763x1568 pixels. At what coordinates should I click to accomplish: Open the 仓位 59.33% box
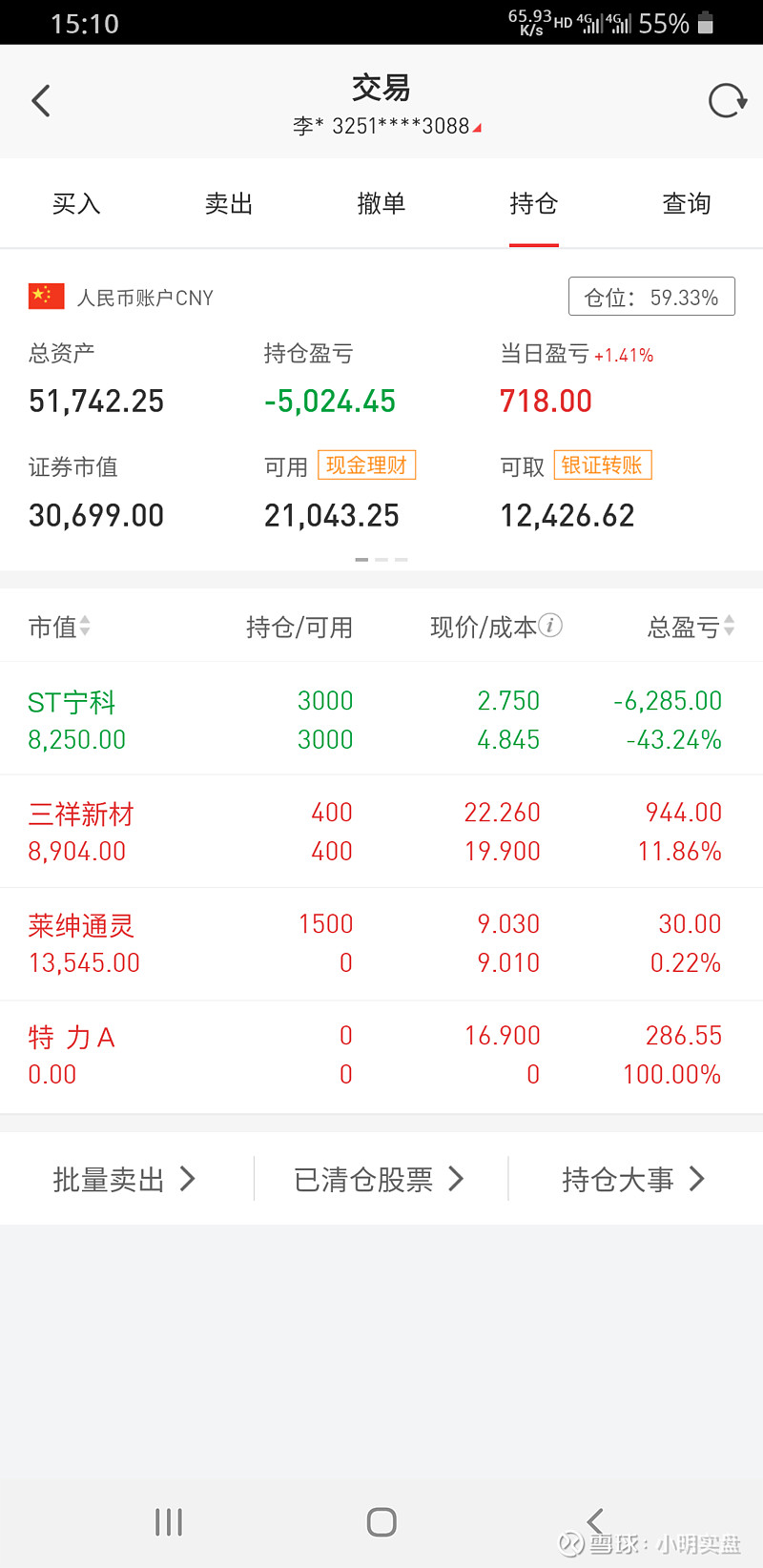click(x=651, y=297)
